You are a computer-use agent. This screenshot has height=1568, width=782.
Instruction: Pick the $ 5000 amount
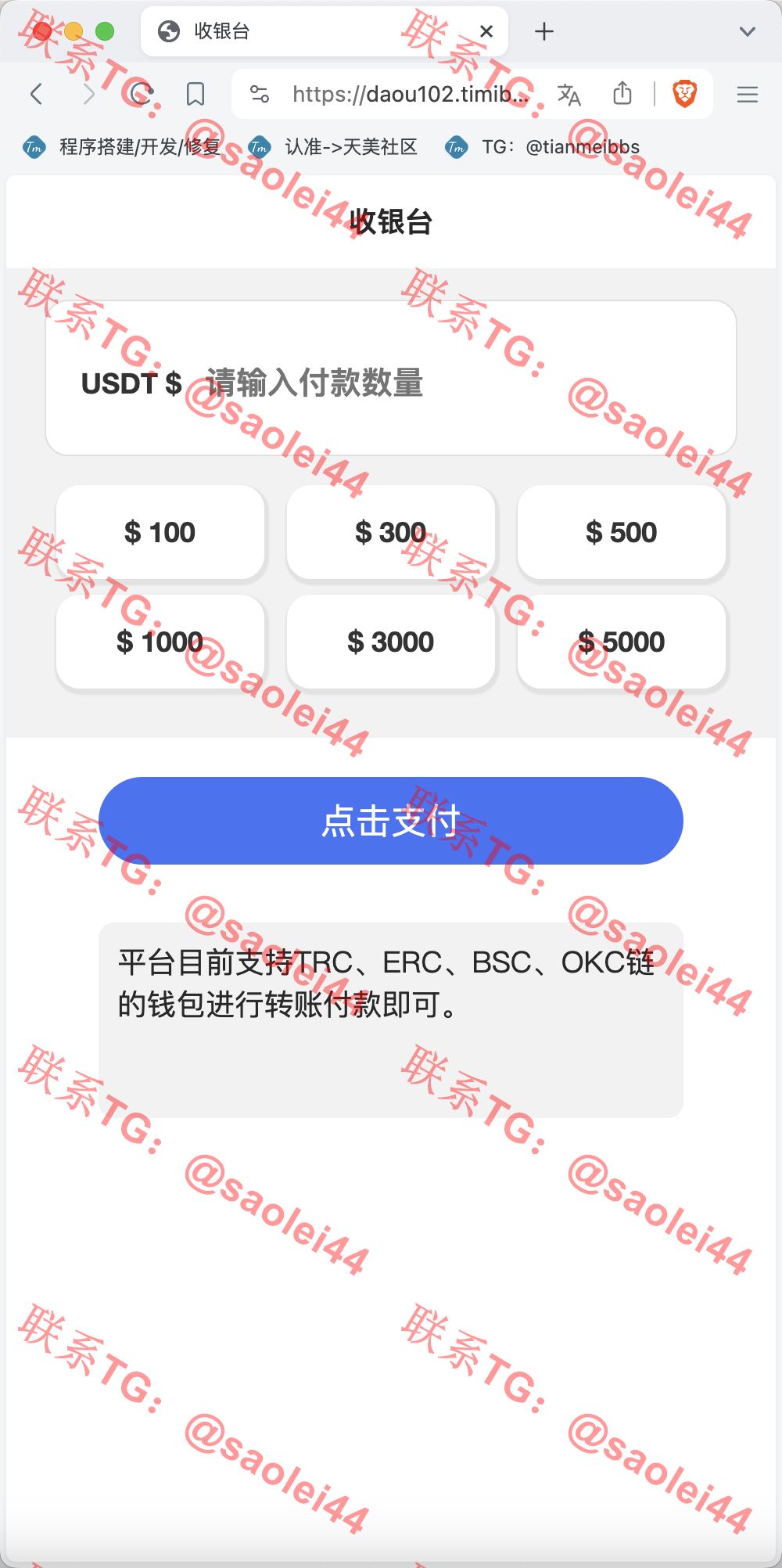[622, 642]
